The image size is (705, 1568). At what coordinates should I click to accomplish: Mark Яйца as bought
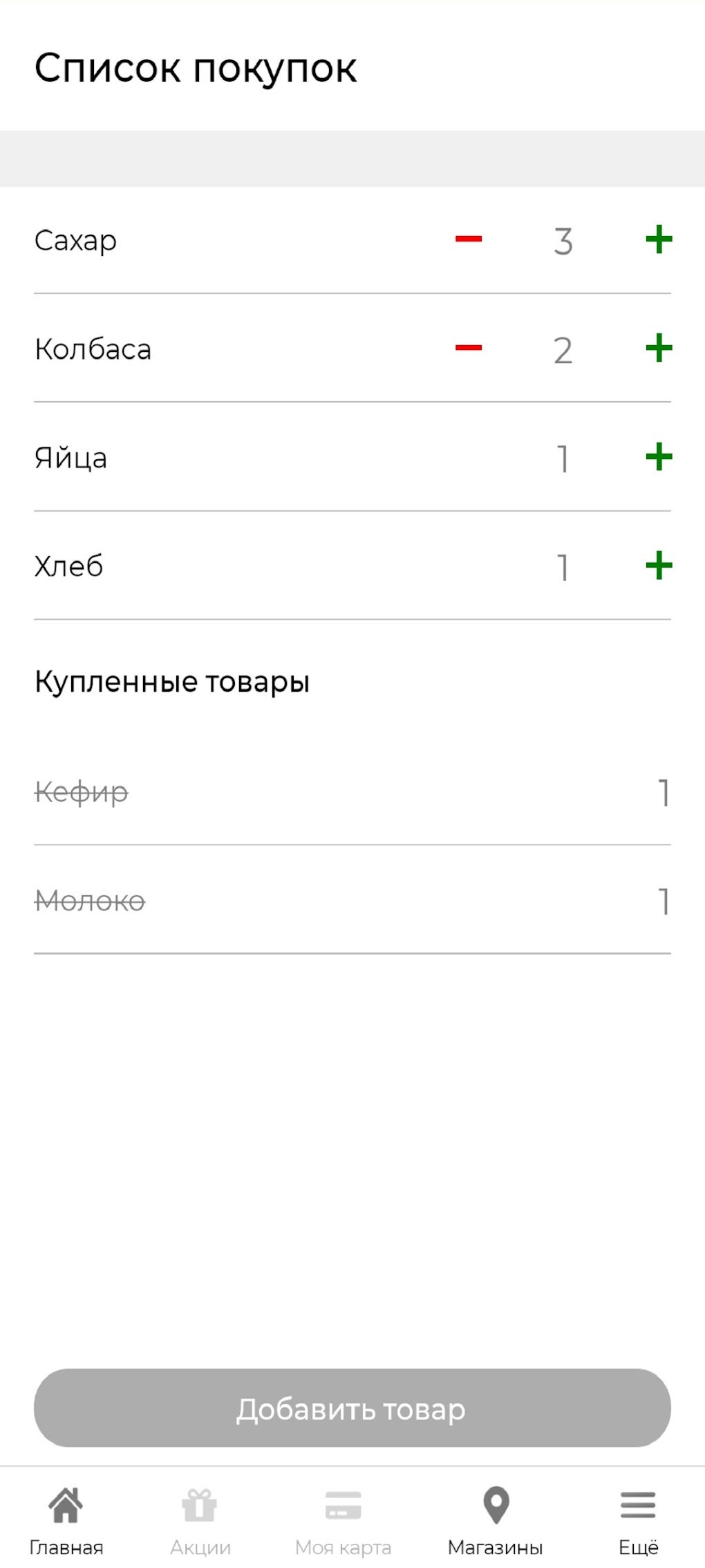[x=71, y=458]
